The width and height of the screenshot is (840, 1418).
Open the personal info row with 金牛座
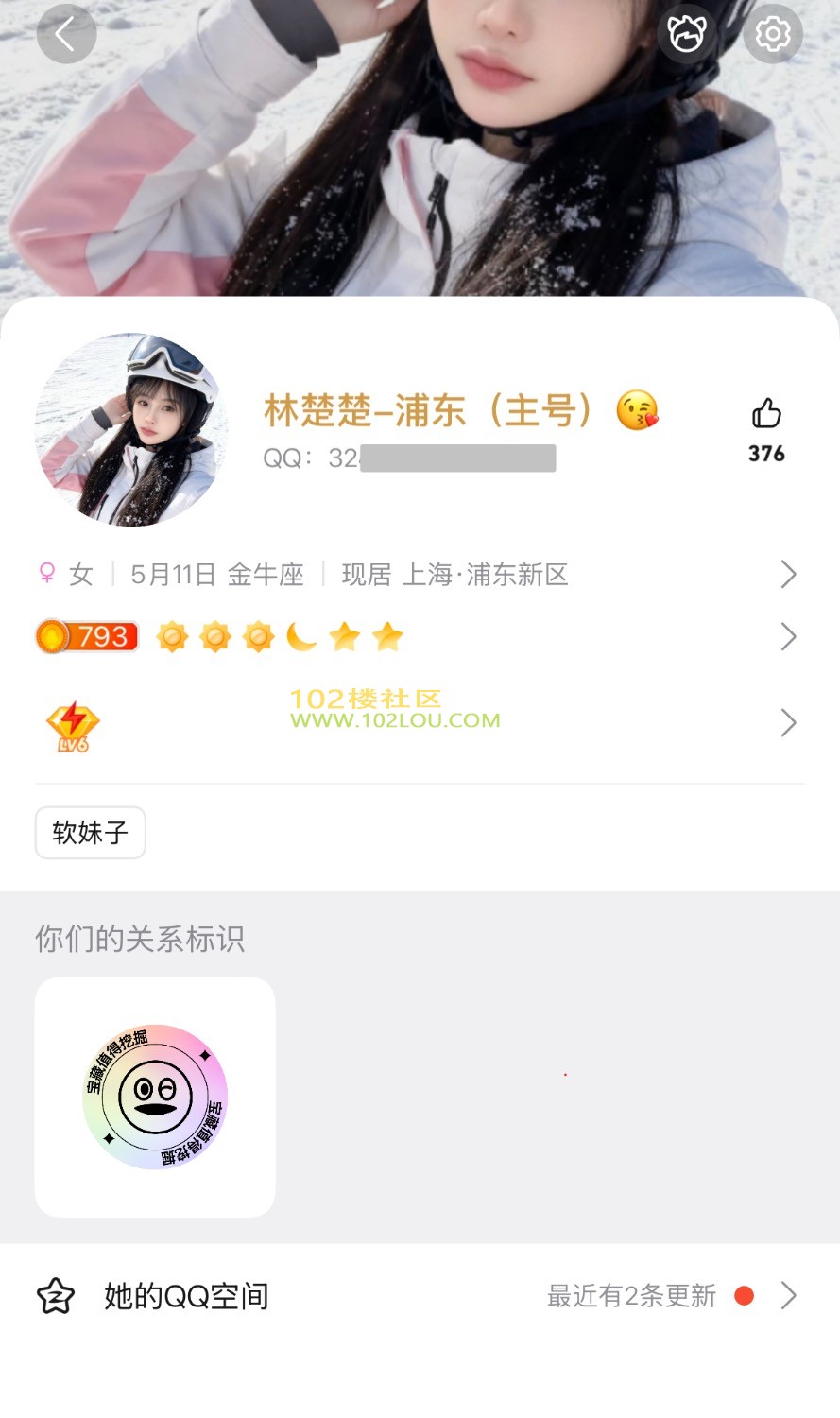tap(416, 575)
